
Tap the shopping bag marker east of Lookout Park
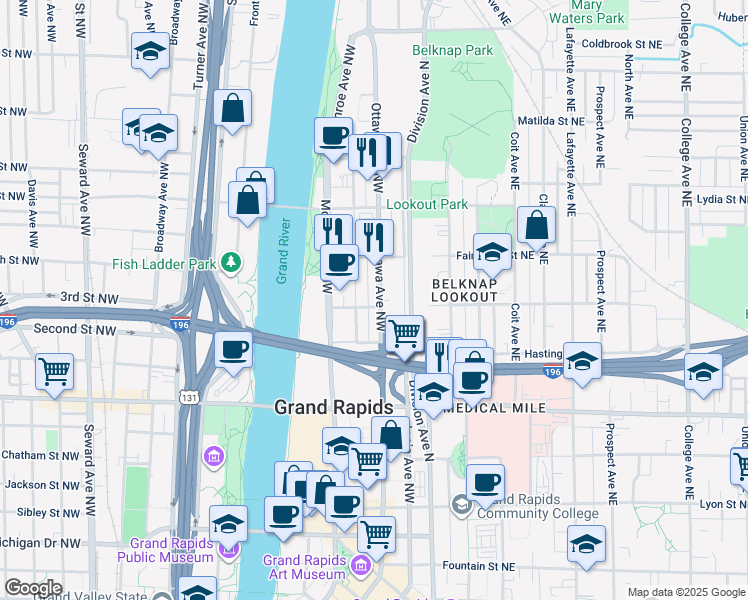click(537, 226)
